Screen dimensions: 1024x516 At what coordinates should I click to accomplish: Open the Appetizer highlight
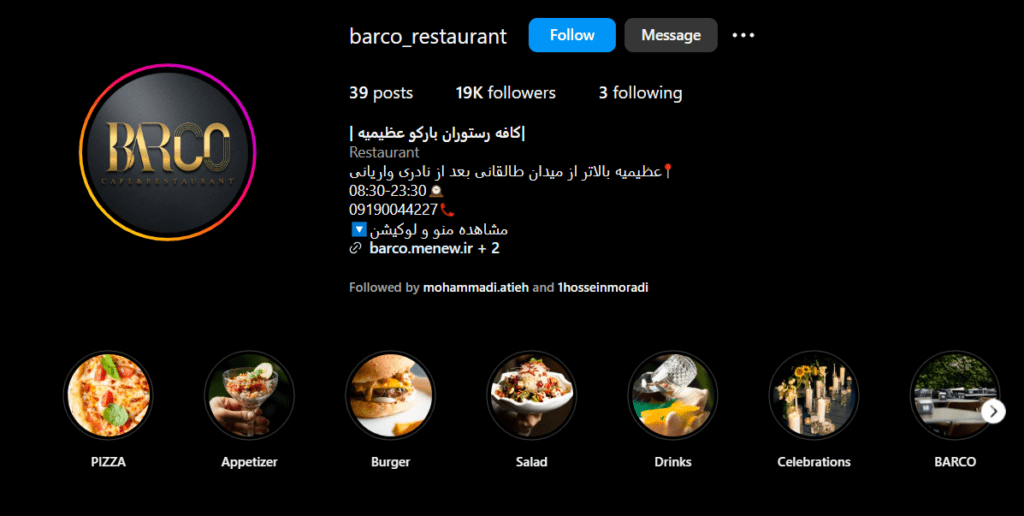pos(249,395)
